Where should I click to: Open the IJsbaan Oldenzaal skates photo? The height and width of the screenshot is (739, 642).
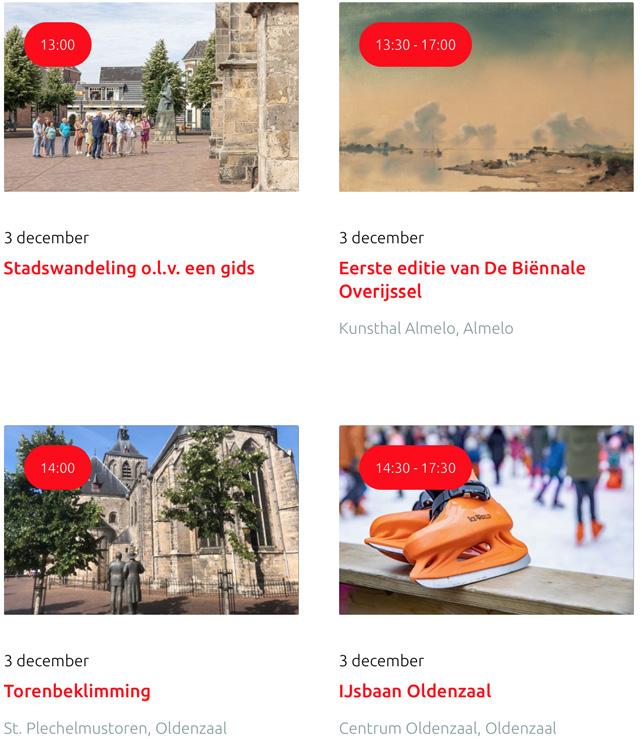[x=486, y=520]
